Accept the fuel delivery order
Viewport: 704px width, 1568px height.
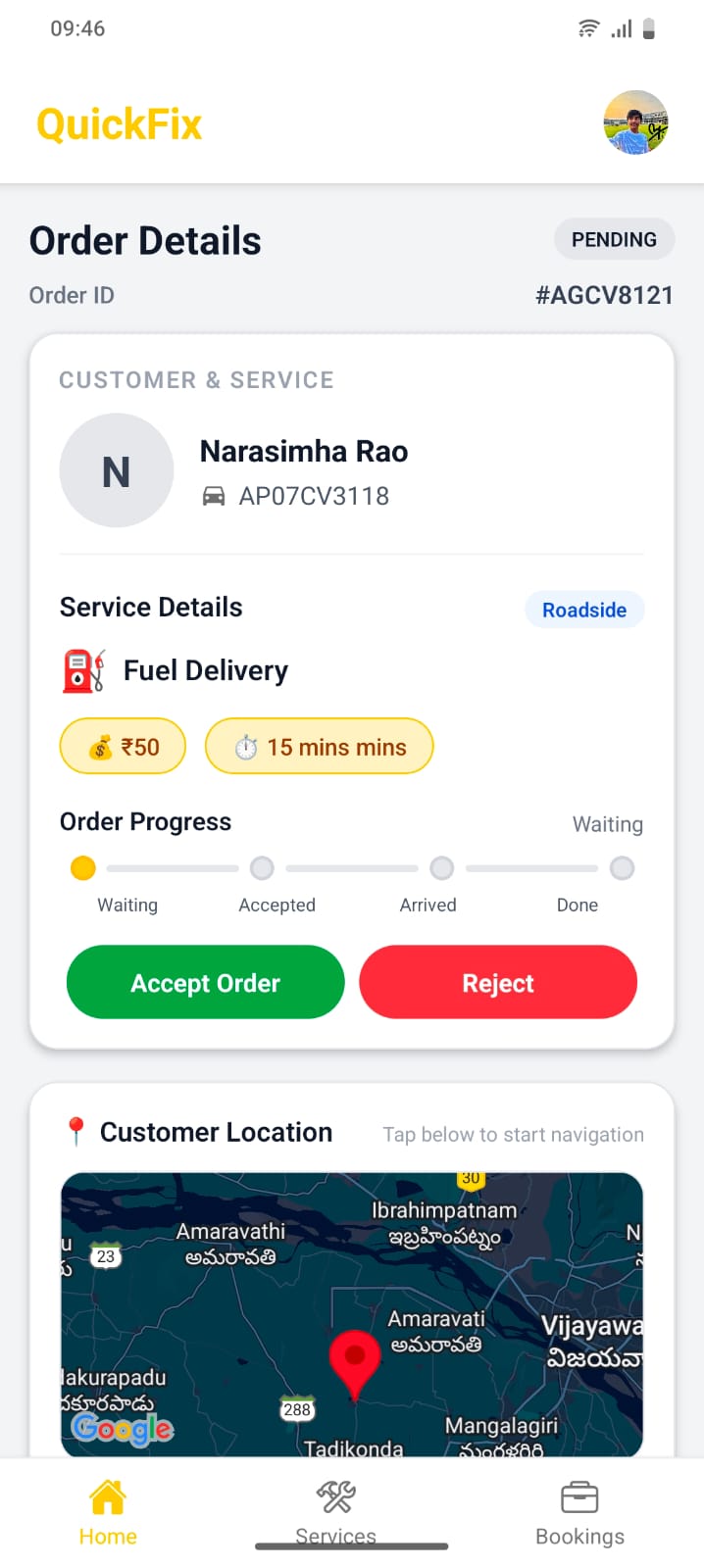pos(206,982)
